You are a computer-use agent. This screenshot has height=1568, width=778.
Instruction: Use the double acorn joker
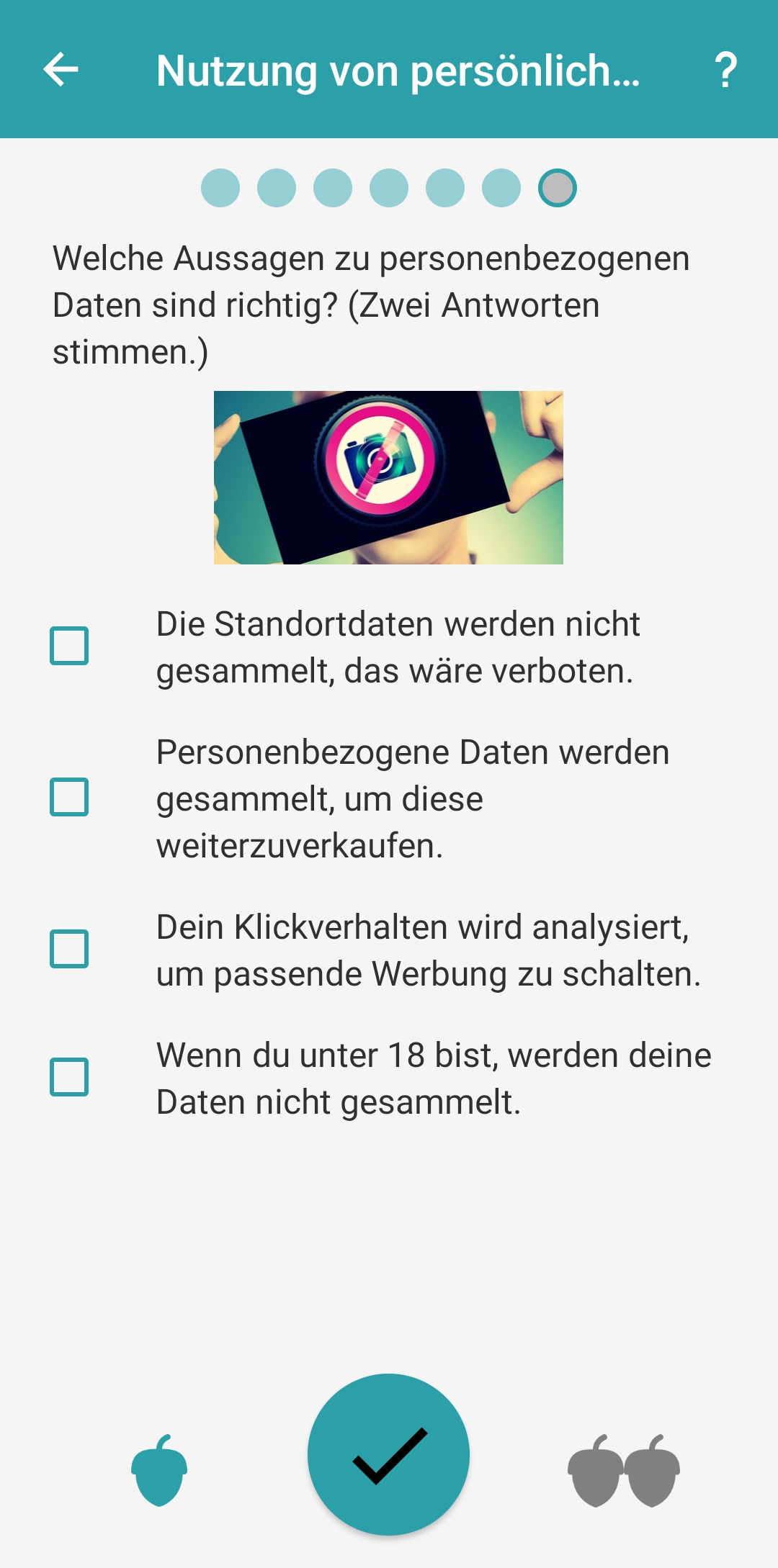[x=624, y=1471]
